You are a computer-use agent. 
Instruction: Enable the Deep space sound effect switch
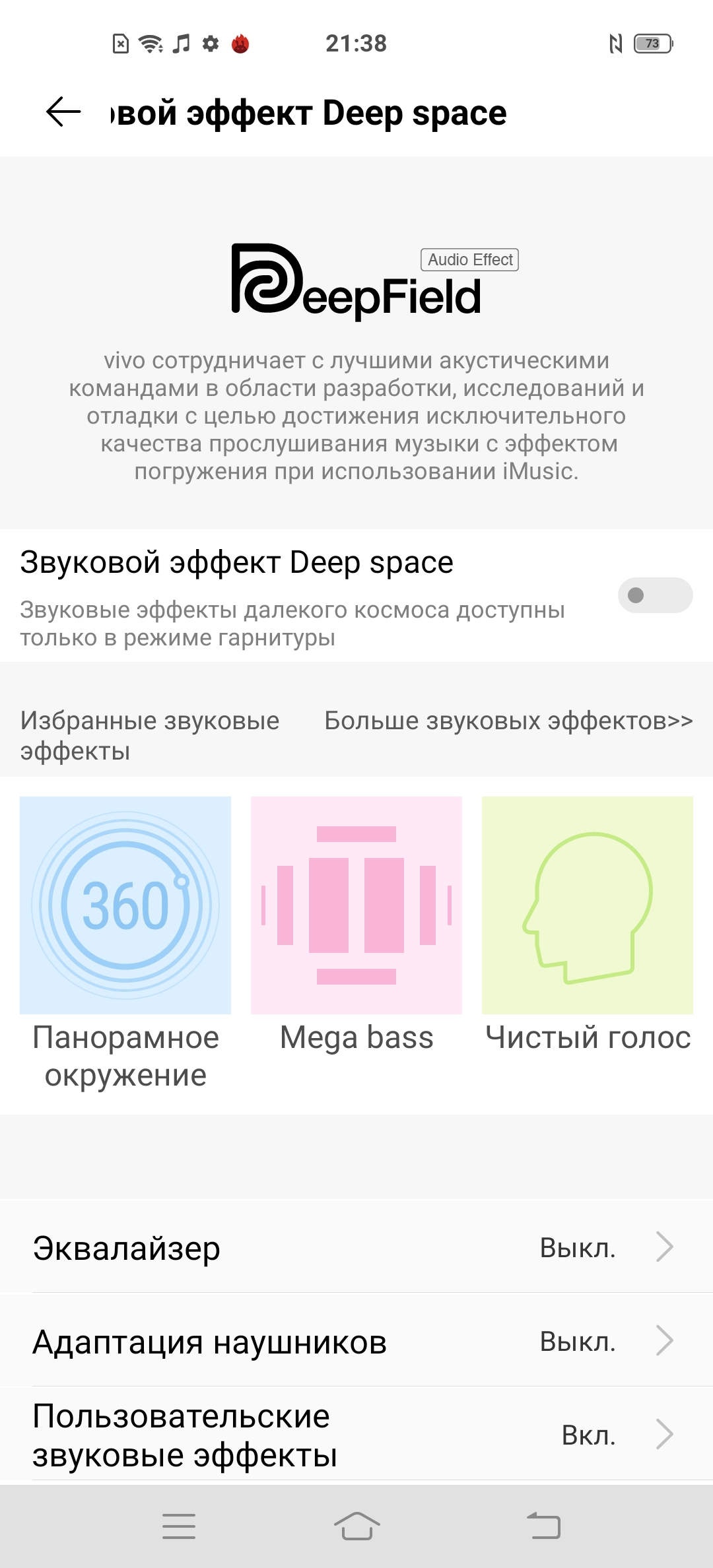coord(654,595)
